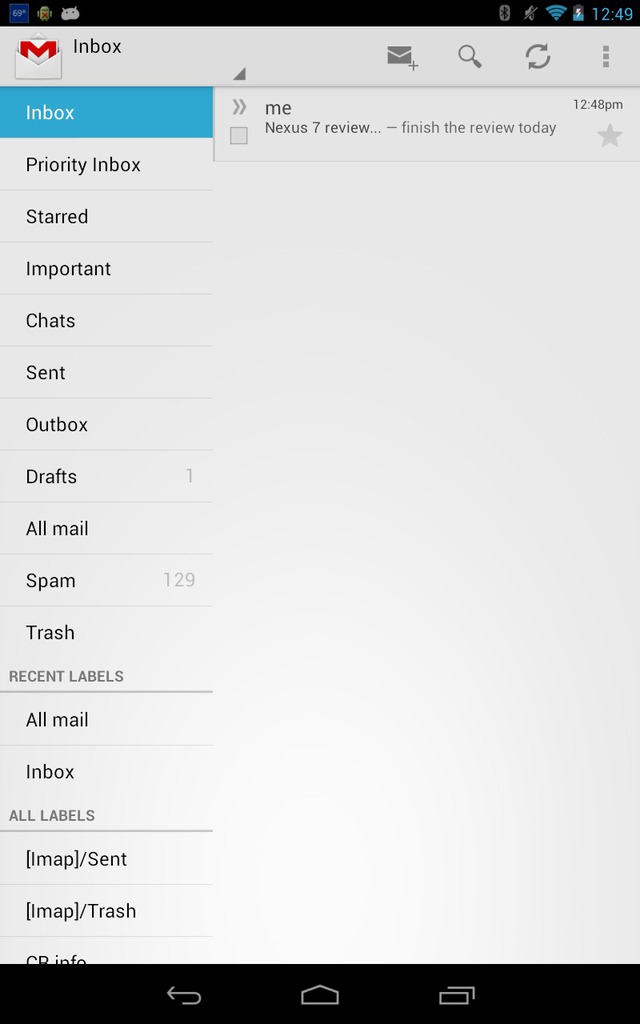Open Drafts folder
This screenshot has width=640, height=1024.
click(106, 477)
